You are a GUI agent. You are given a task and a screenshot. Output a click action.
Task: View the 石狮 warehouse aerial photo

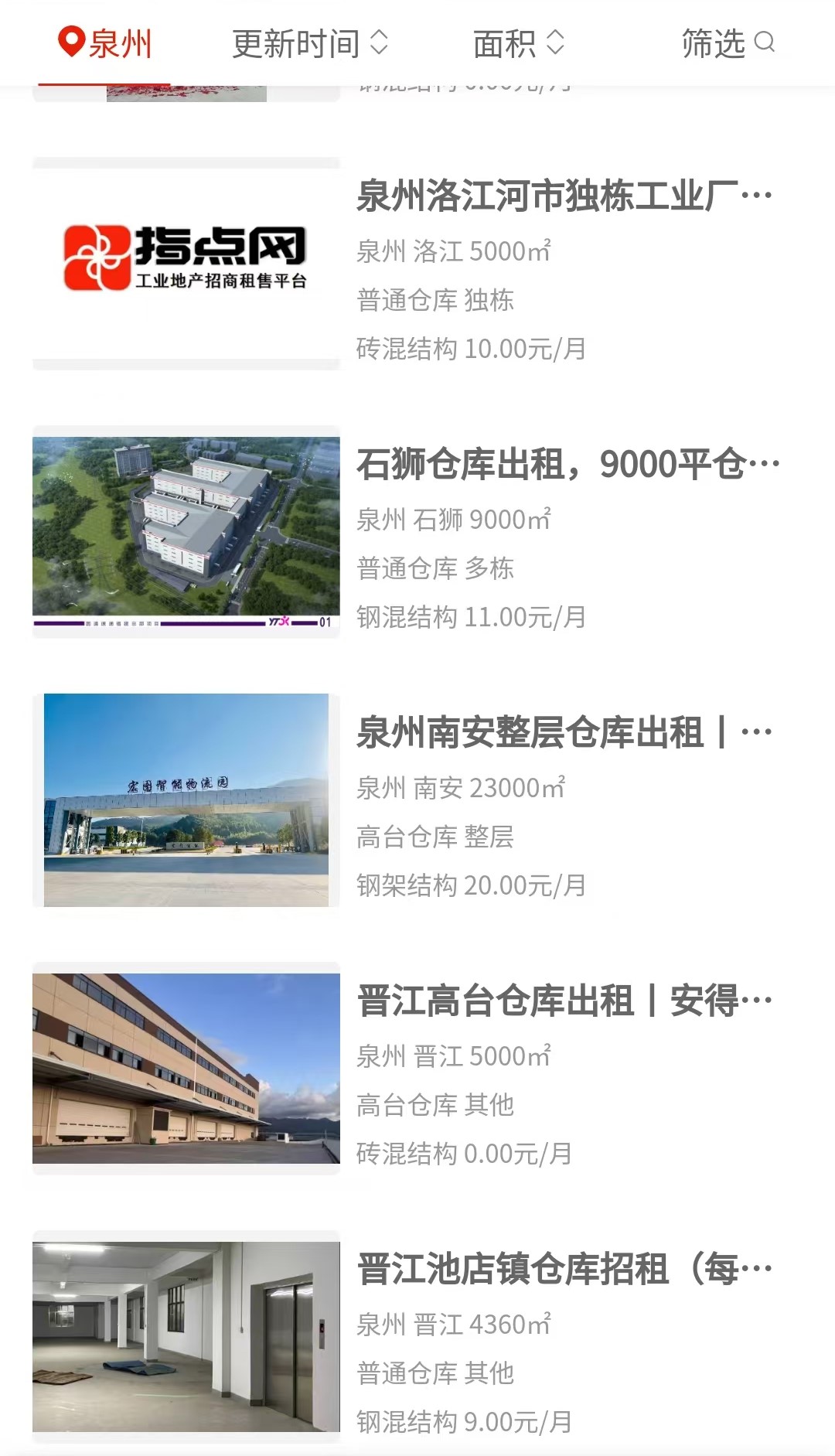(186, 532)
